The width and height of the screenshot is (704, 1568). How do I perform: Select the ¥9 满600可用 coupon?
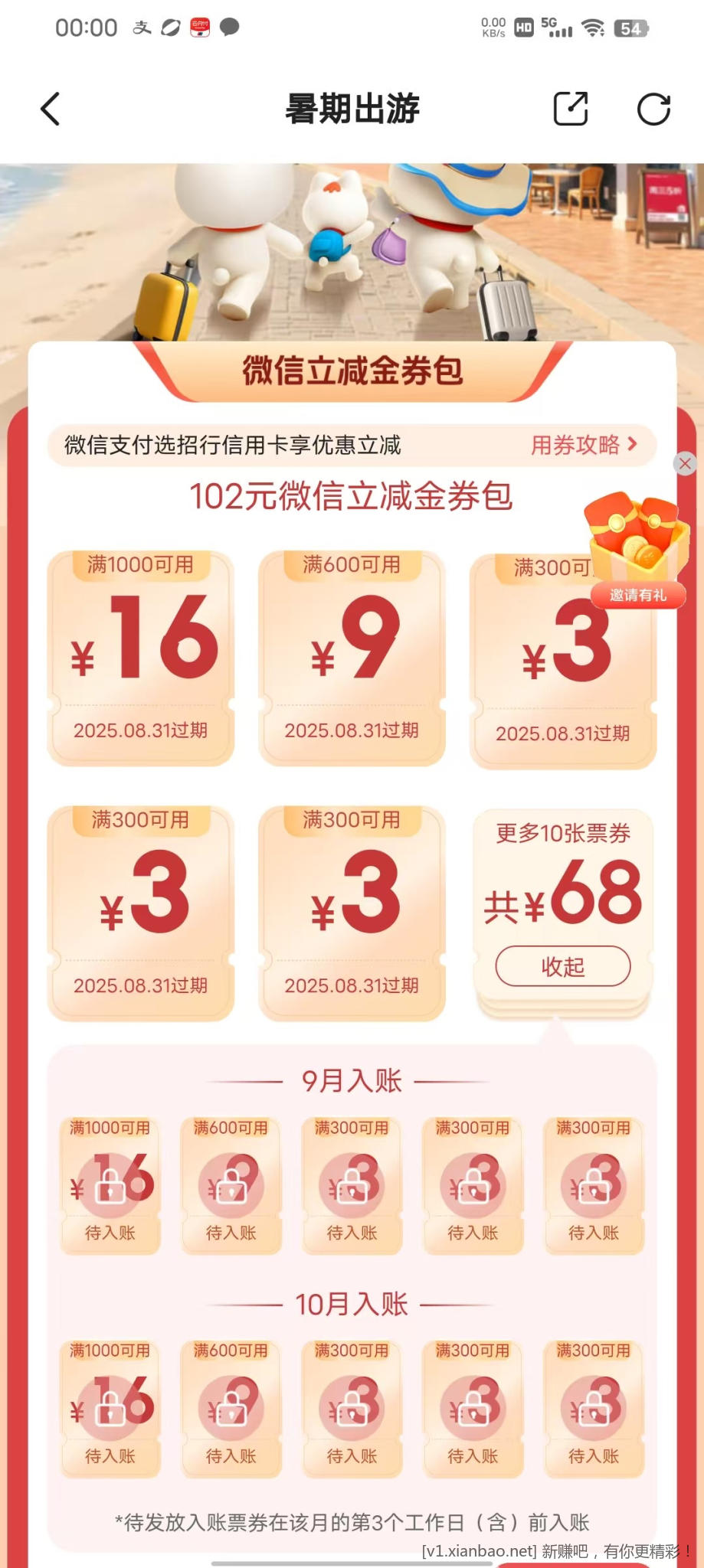click(352, 657)
